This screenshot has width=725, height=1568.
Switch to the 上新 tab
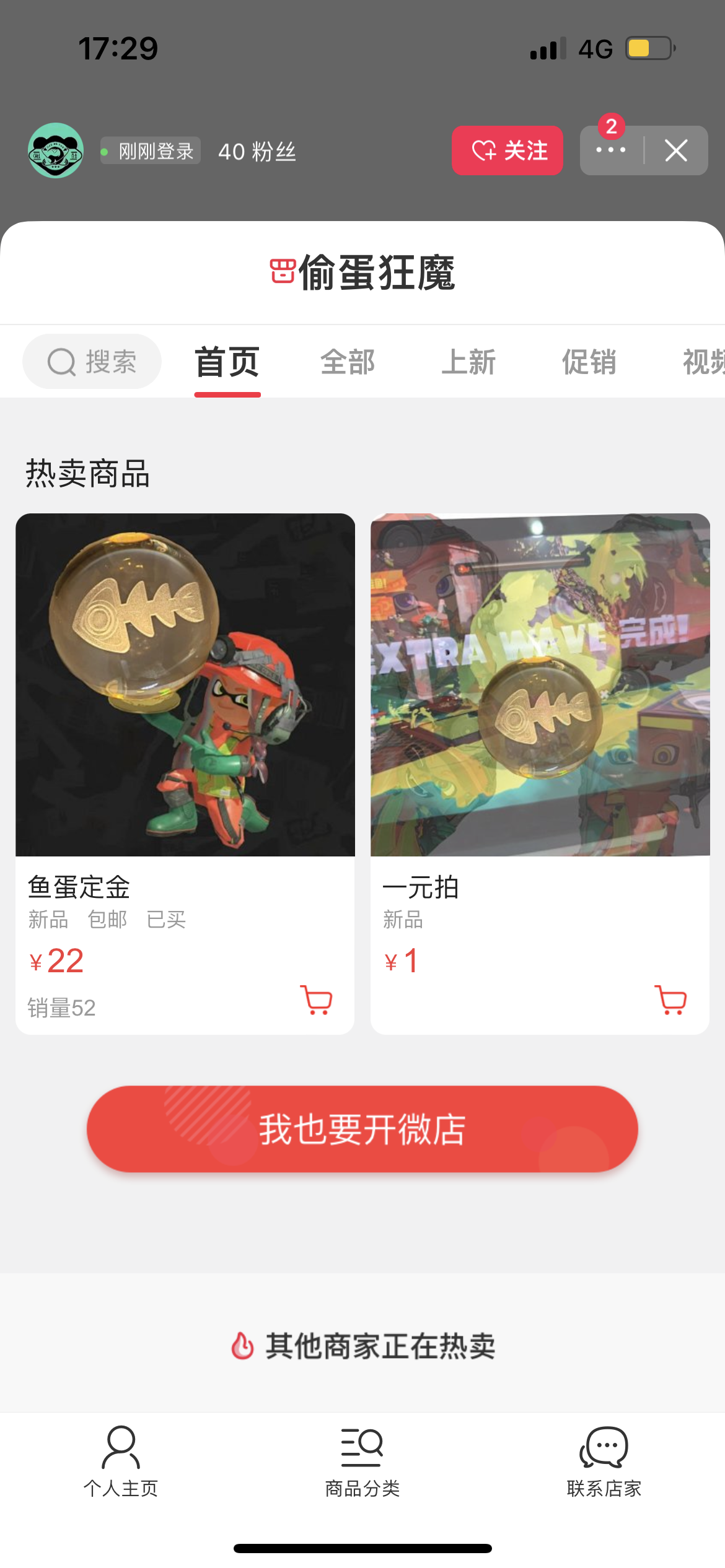coord(468,362)
